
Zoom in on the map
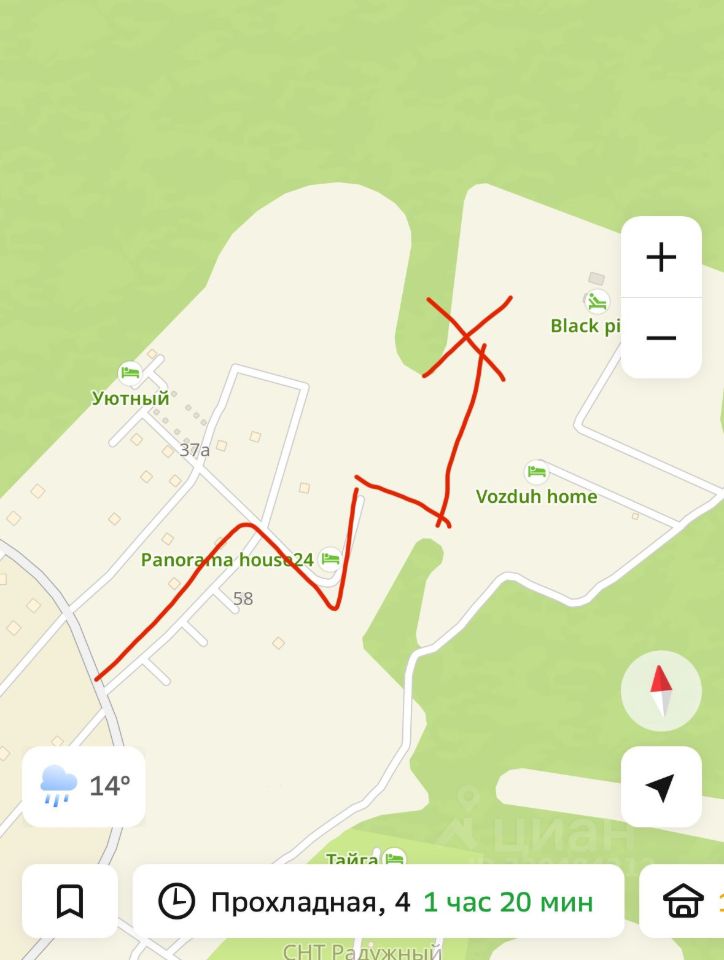pos(661,258)
